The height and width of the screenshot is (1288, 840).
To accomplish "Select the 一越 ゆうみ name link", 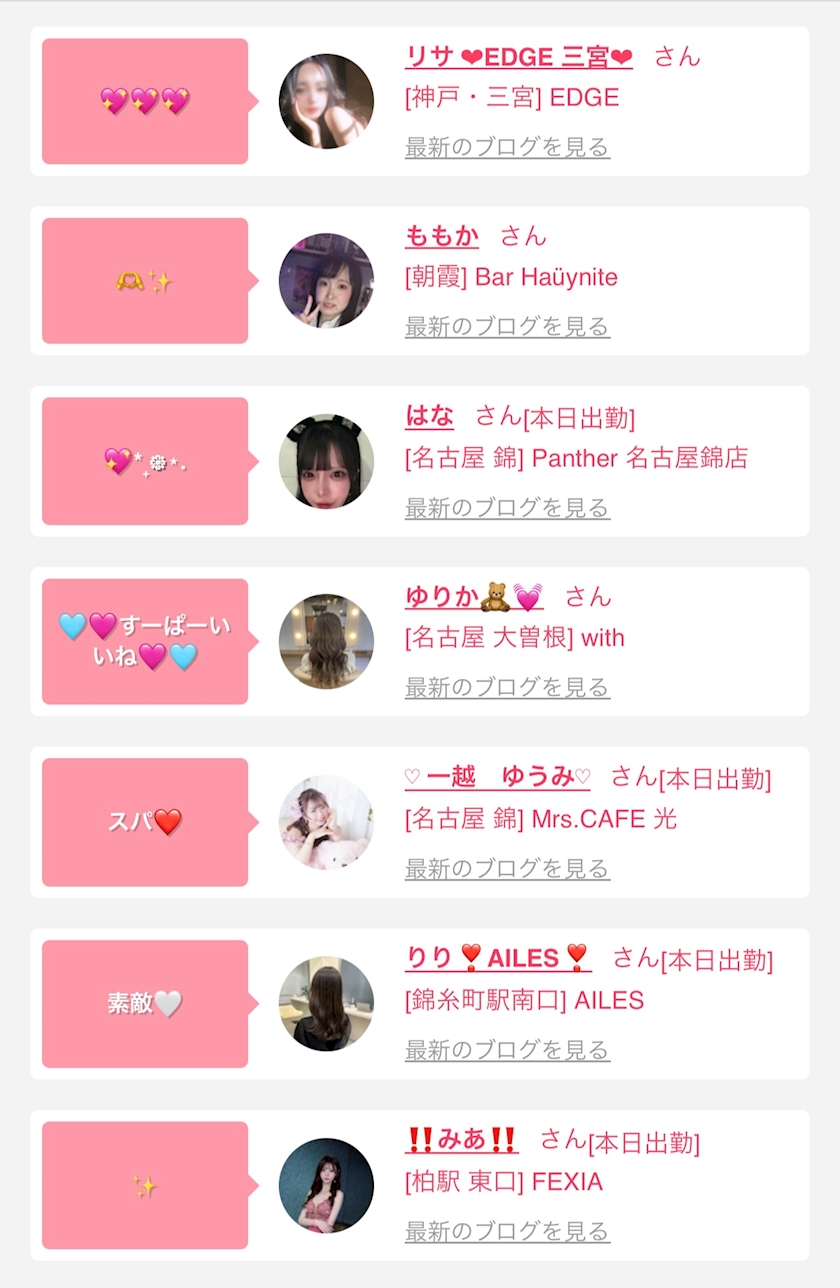I will click(498, 777).
